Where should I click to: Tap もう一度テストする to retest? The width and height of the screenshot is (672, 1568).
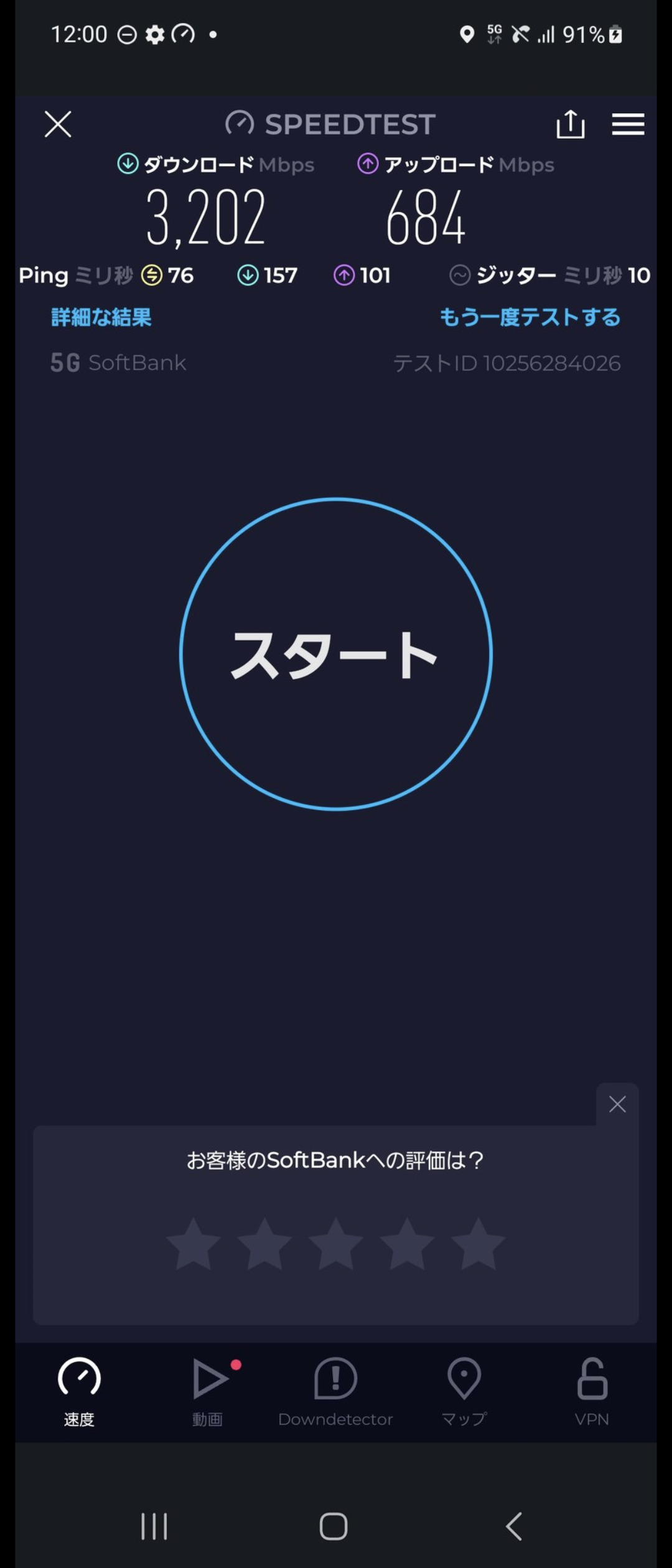(530, 317)
